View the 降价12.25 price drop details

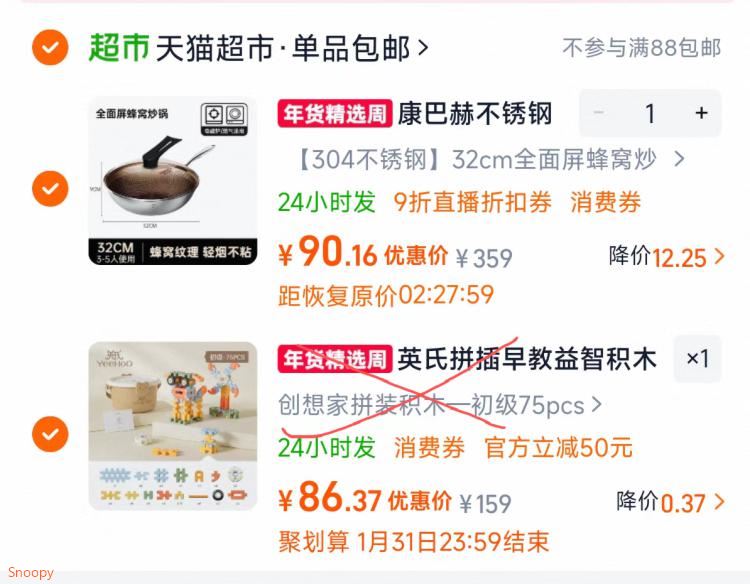point(667,257)
